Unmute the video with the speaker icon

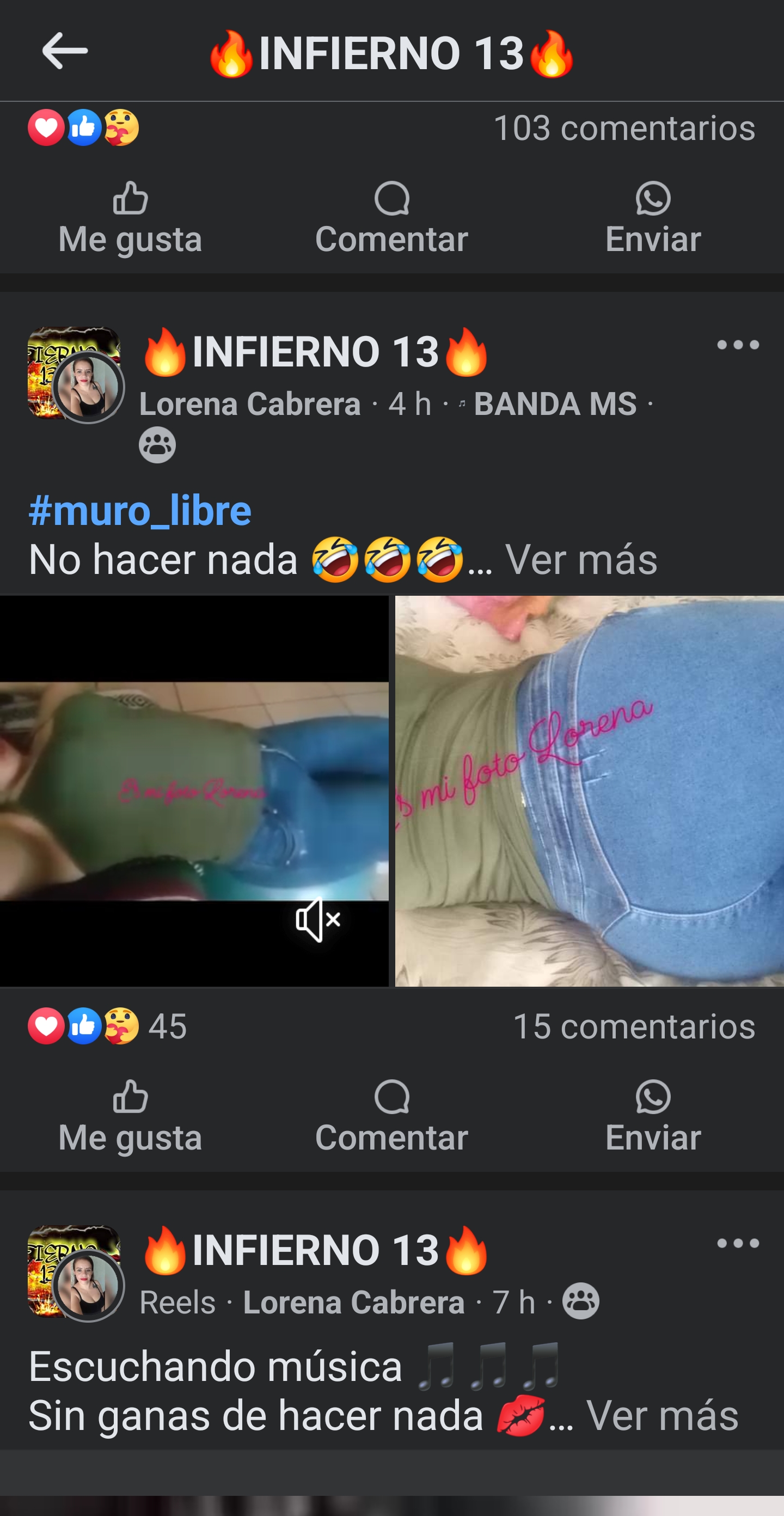point(318,919)
